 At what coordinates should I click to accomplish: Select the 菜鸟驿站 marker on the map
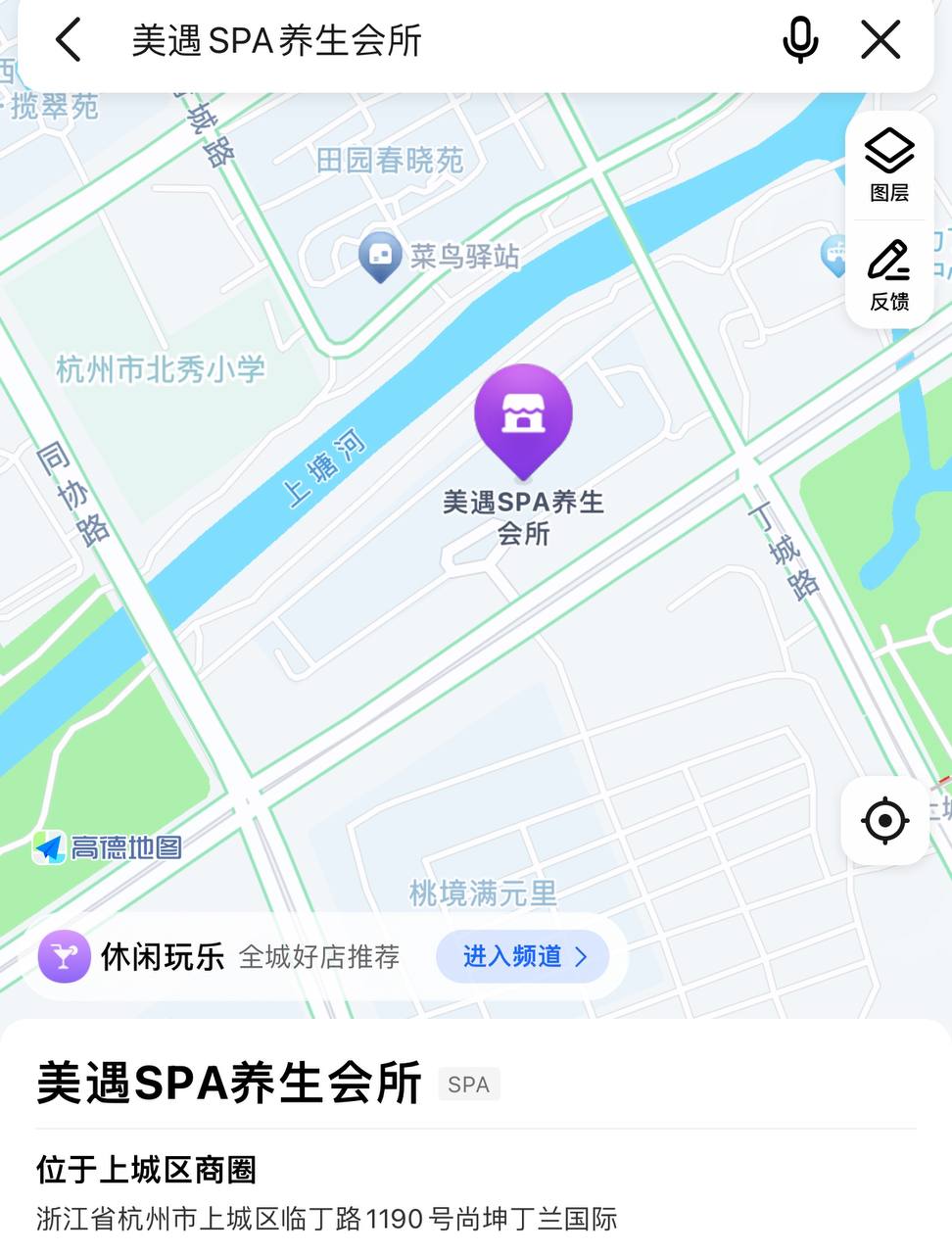[x=380, y=256]
